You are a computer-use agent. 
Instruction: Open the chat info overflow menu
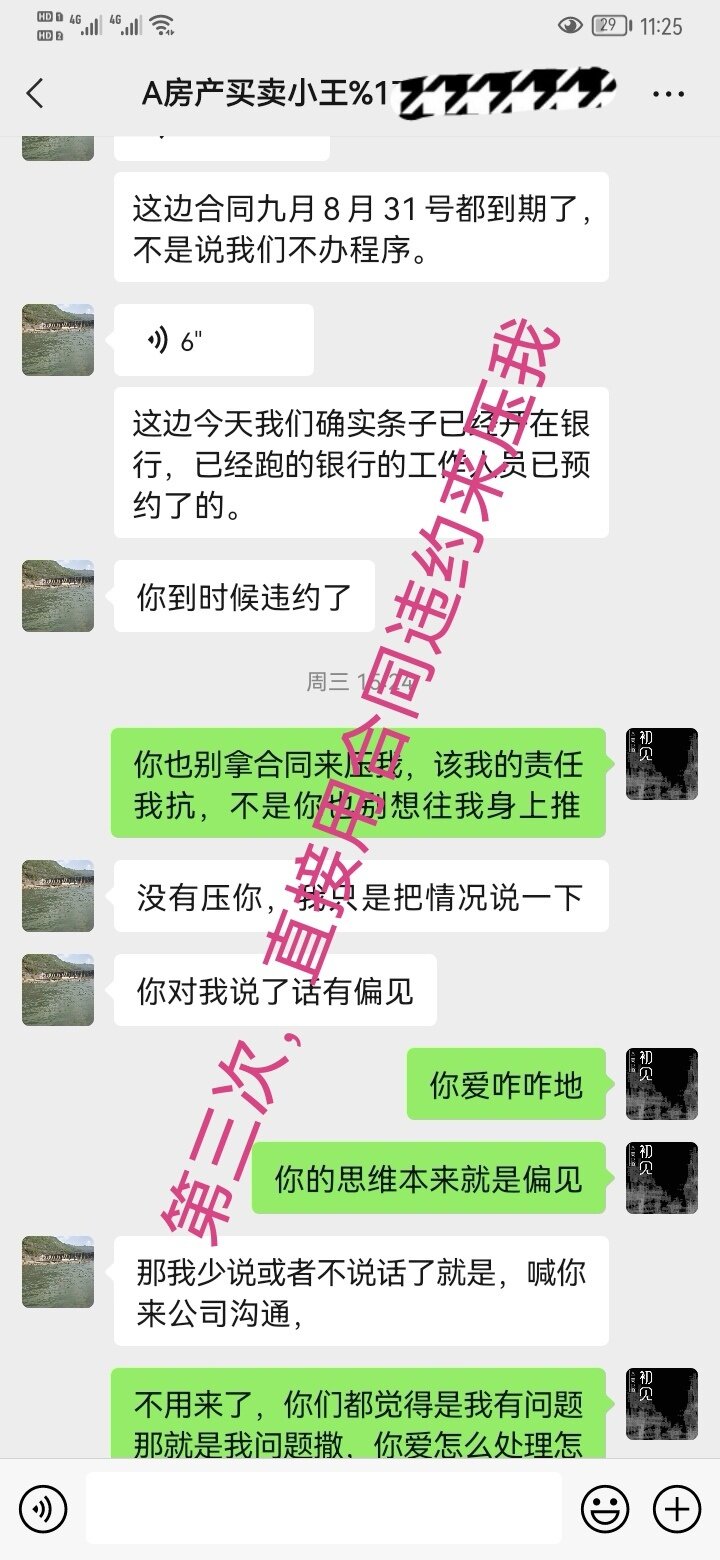pyautogui.click(x=668, y=94)
